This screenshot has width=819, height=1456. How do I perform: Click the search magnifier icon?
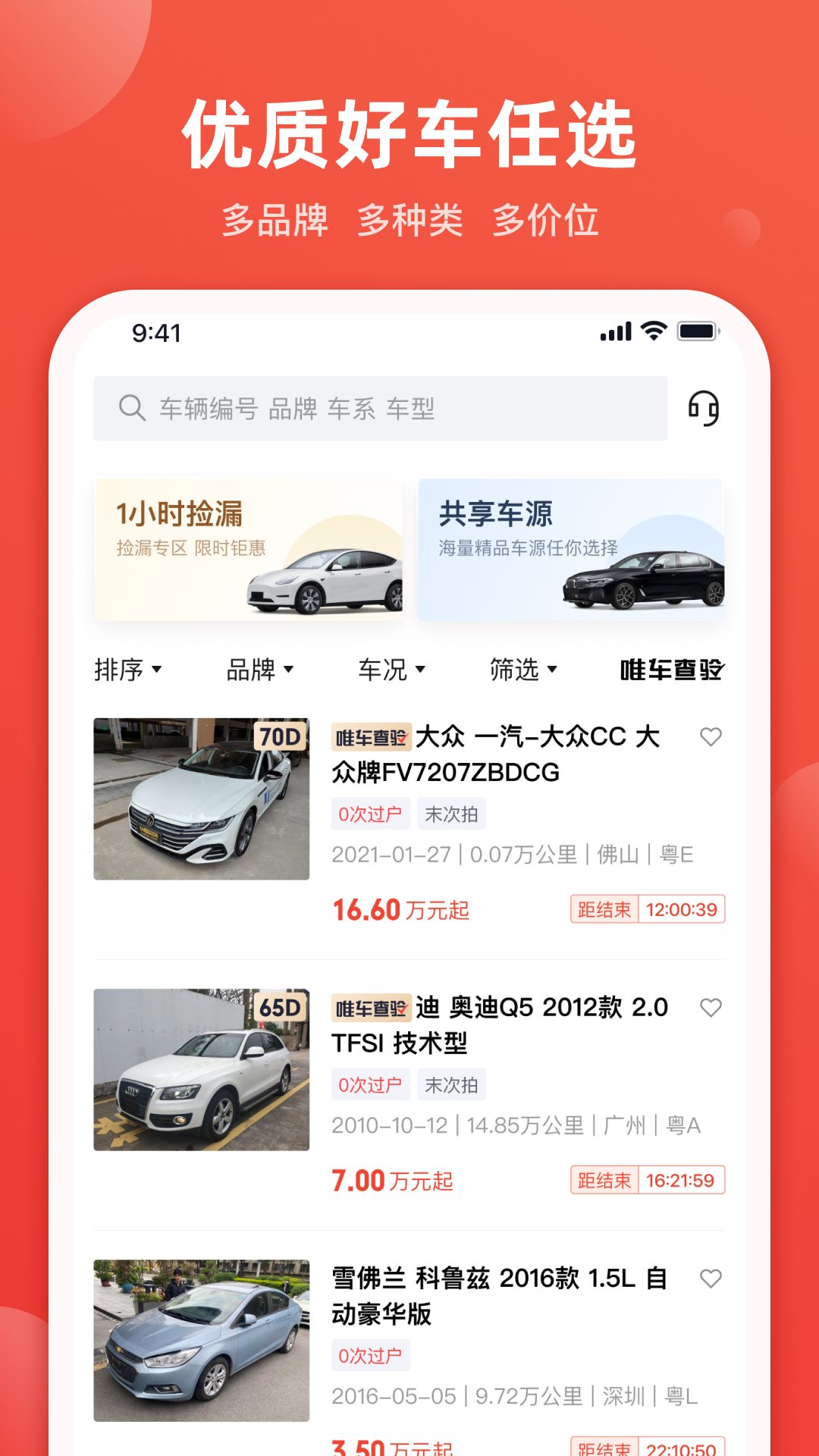(x=133, y=408)
